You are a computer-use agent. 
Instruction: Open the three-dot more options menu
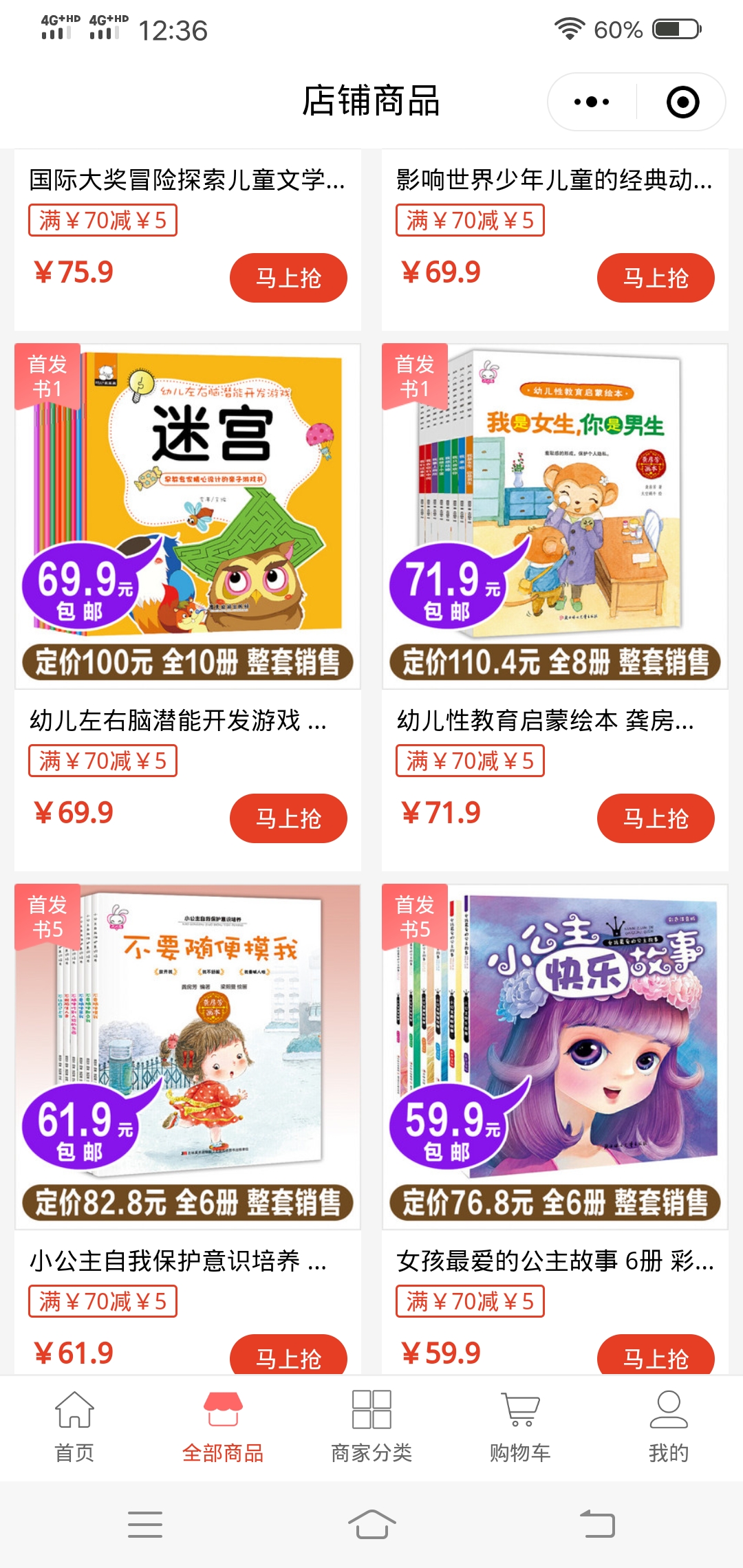click(x=590, y=100)
